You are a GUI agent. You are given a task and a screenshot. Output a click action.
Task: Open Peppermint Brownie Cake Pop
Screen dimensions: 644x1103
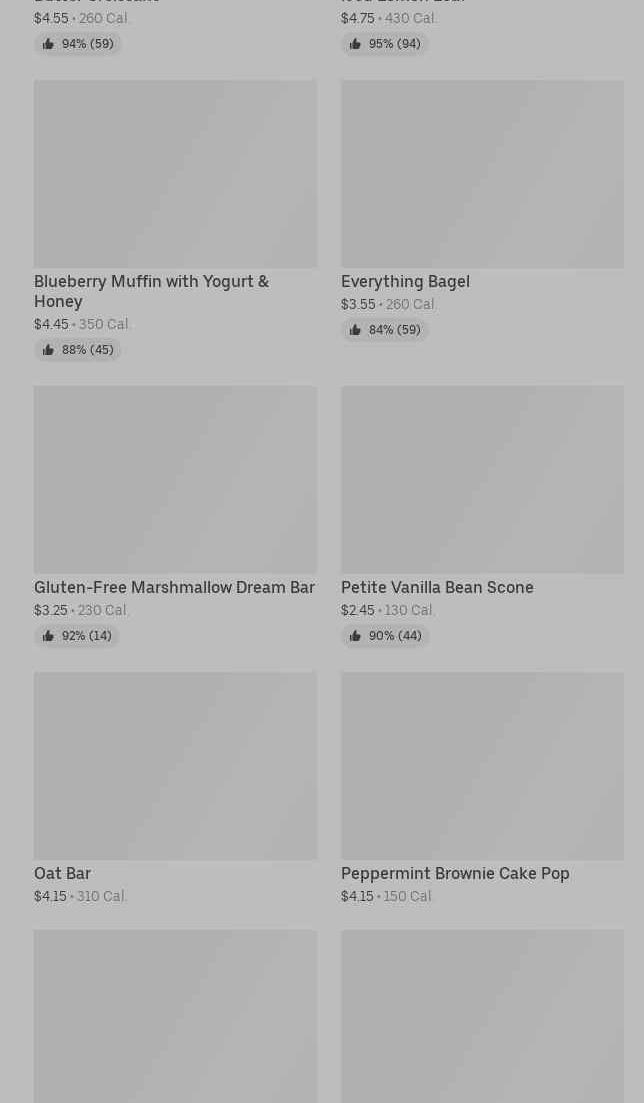point(482,766)
